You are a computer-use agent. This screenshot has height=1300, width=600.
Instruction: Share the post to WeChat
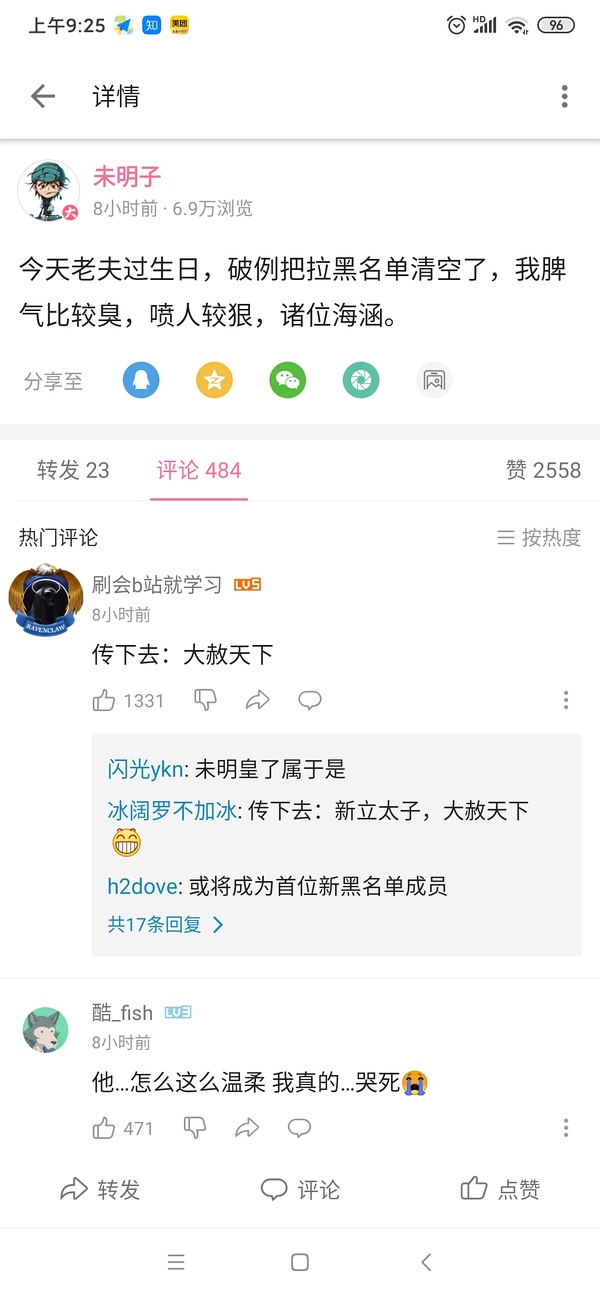(x=288, y=380)
